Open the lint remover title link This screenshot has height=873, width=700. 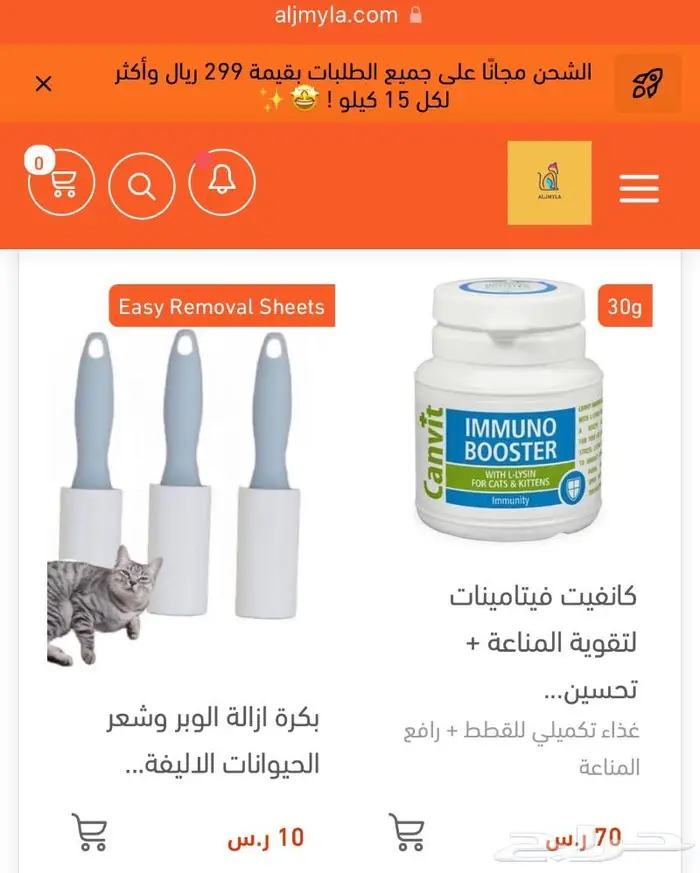(213, 741)
